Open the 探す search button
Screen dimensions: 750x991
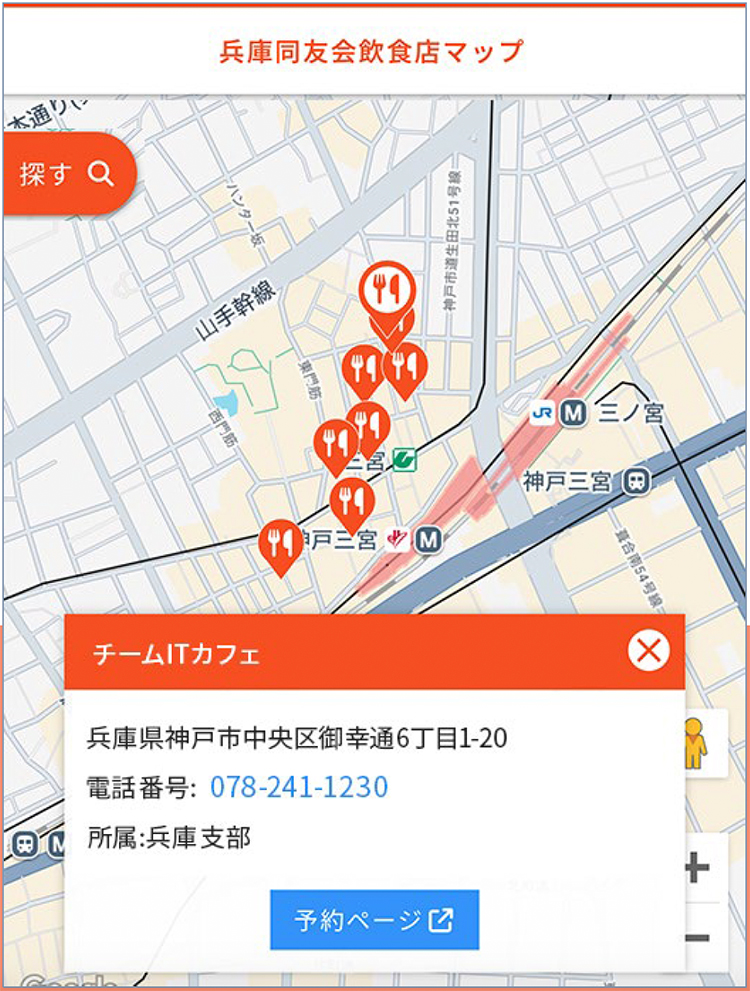[x=68, y=174]
